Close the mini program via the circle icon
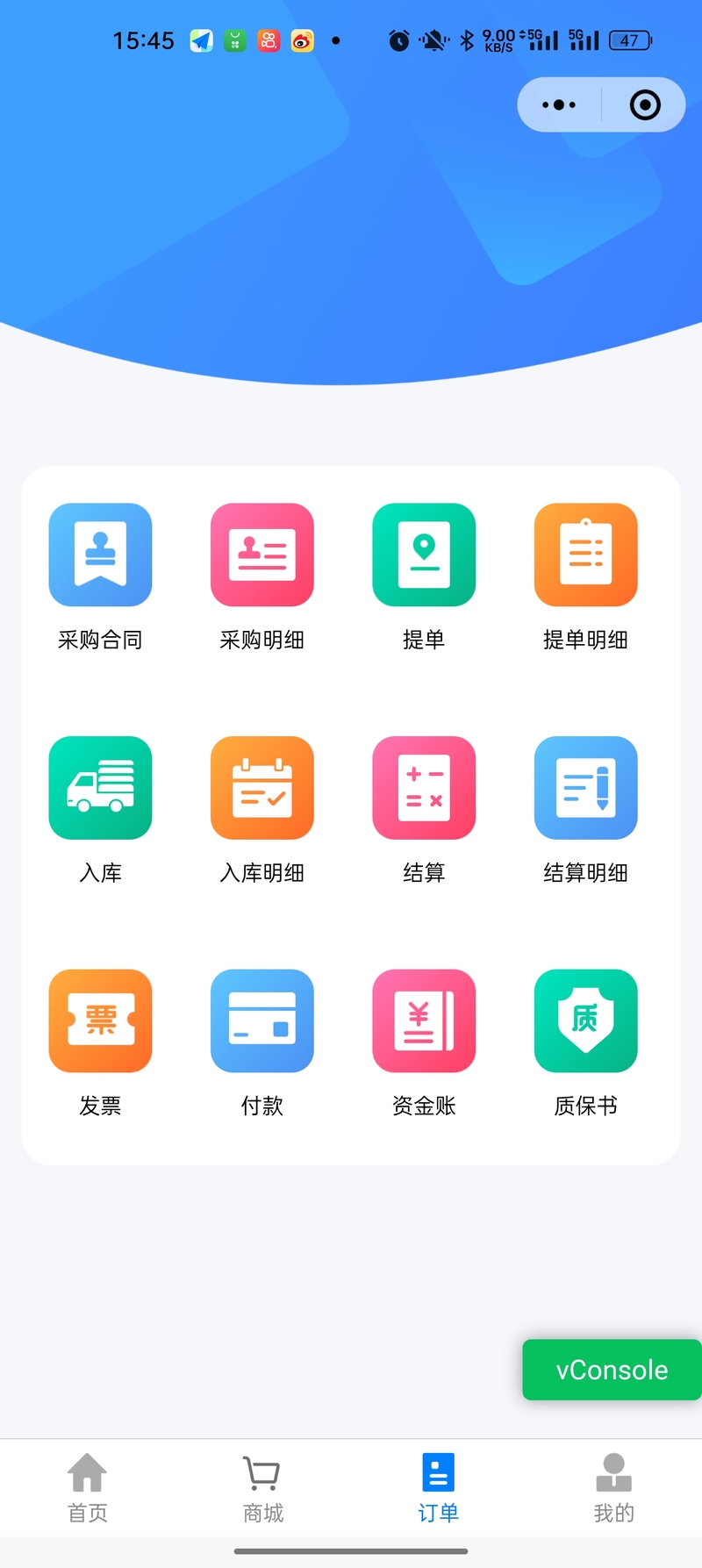 click(645, 105)
